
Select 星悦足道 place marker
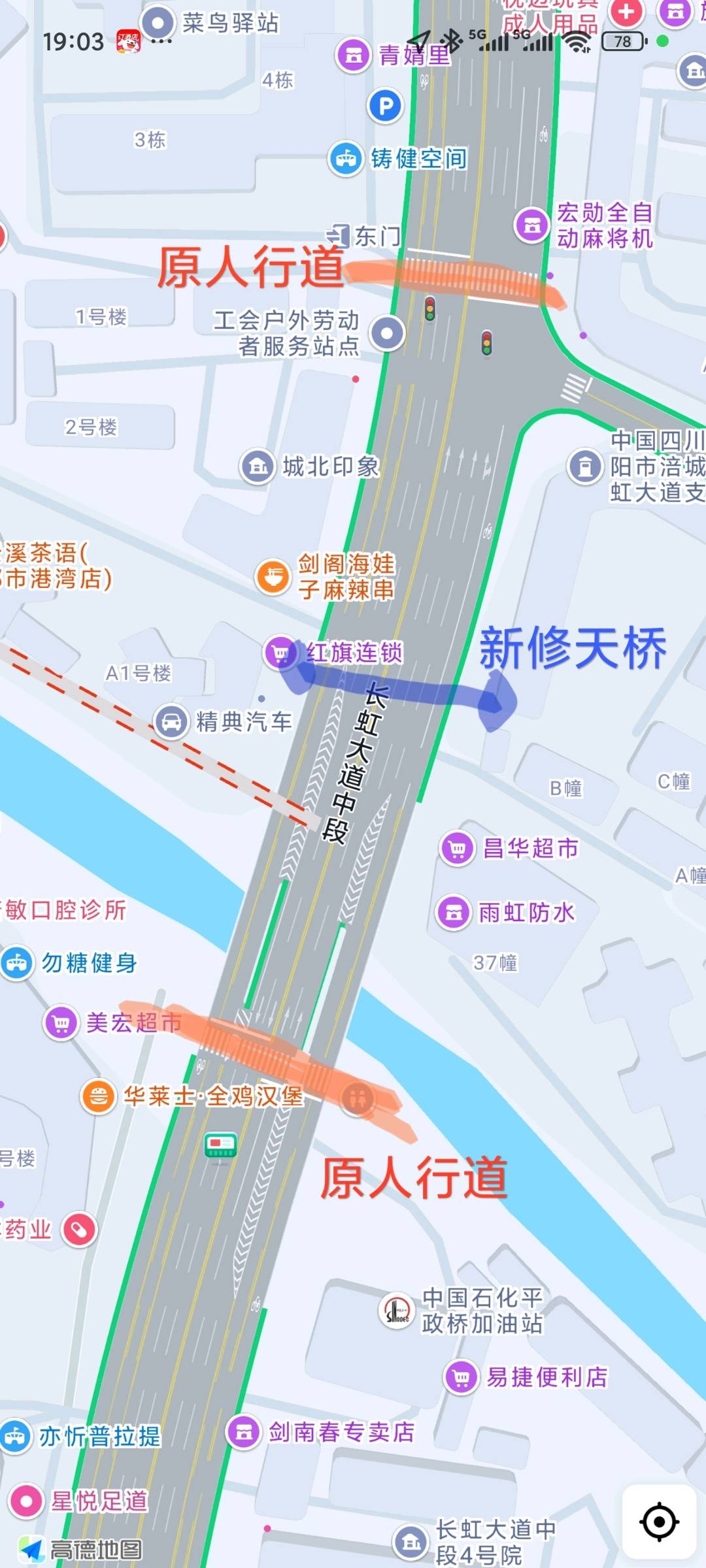(26, 1501)
